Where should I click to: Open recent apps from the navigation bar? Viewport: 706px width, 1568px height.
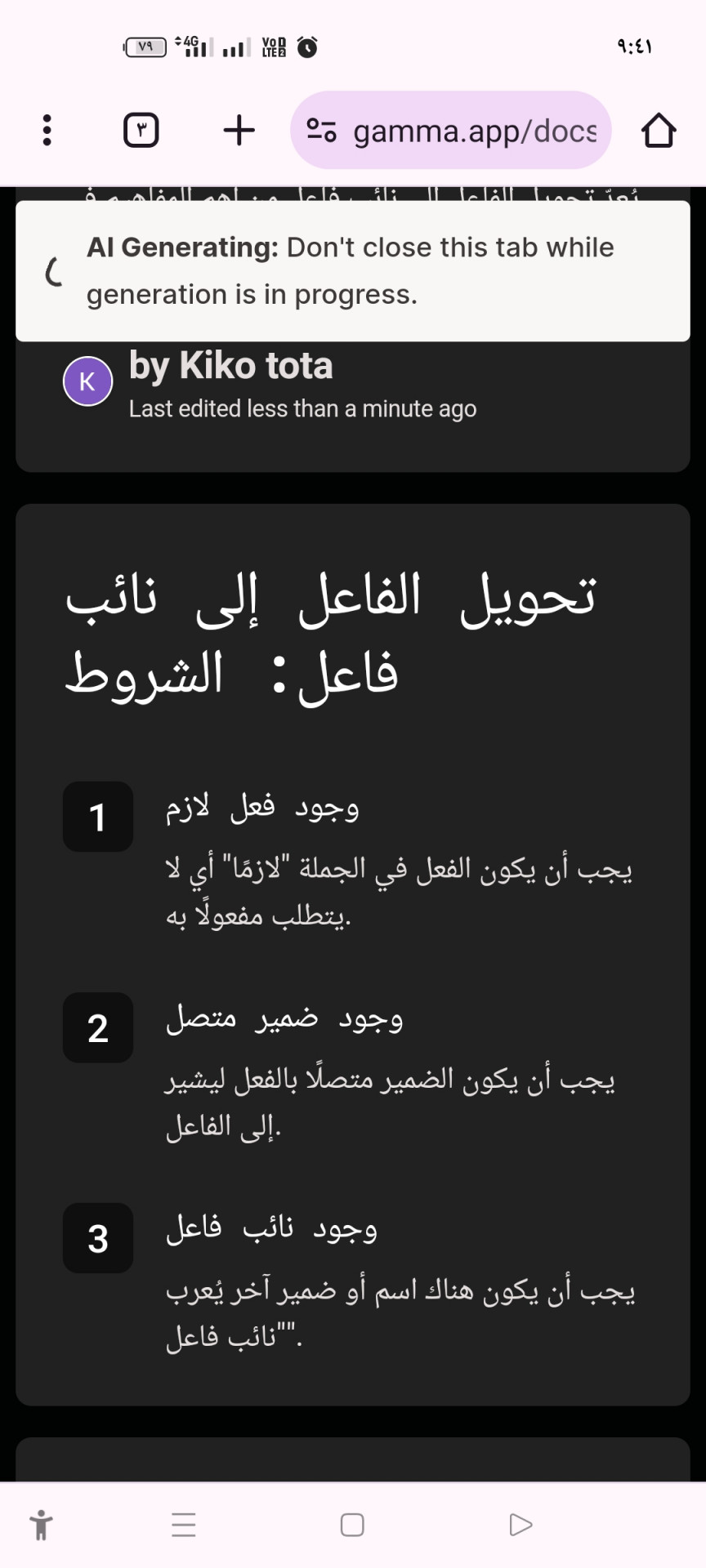(184, 1525)
